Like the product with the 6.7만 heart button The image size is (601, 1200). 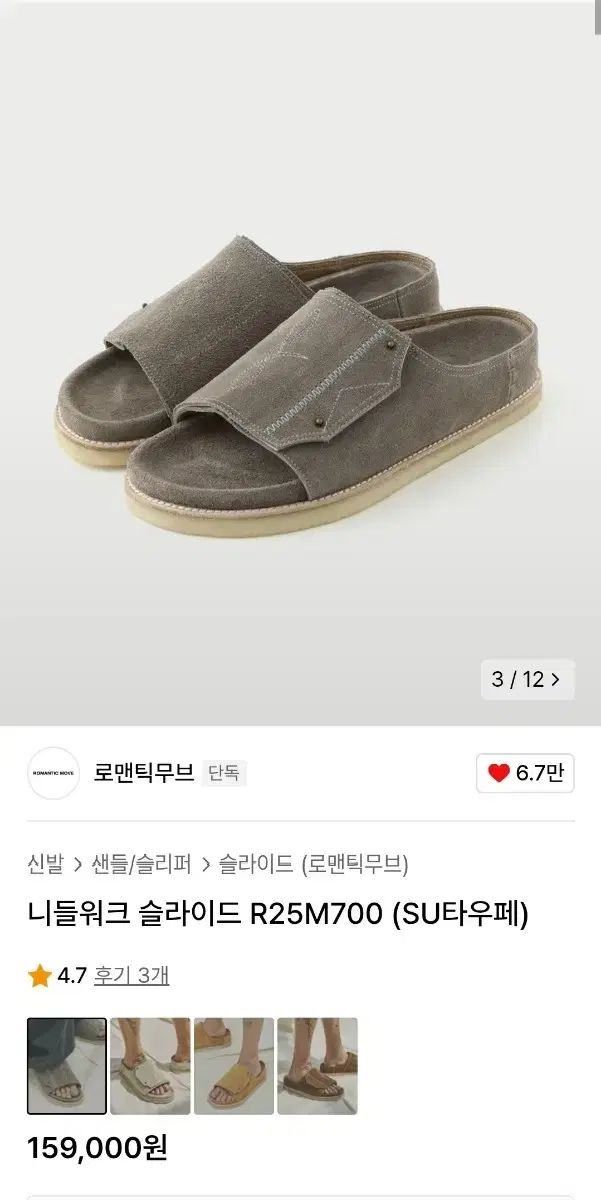click(525, 773)
